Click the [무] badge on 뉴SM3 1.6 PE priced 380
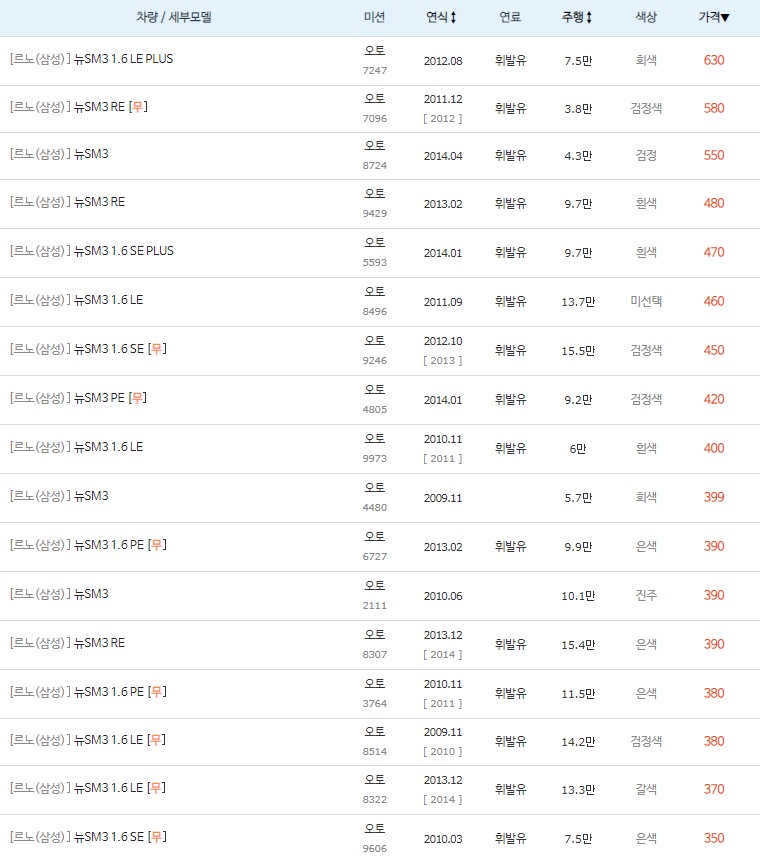 [158, 692]
